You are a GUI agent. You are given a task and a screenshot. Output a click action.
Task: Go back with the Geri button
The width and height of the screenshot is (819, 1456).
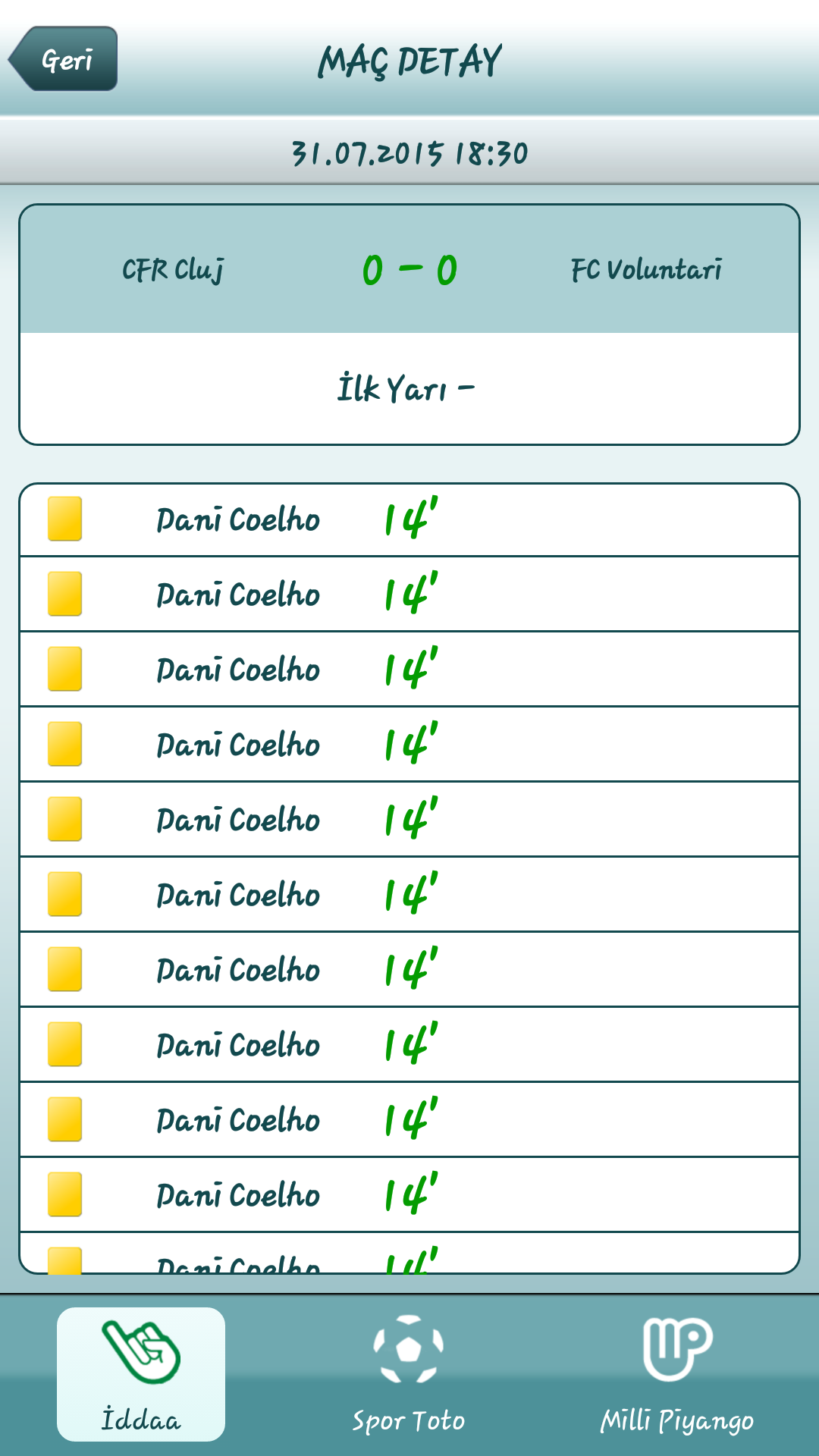pos(63,59)
